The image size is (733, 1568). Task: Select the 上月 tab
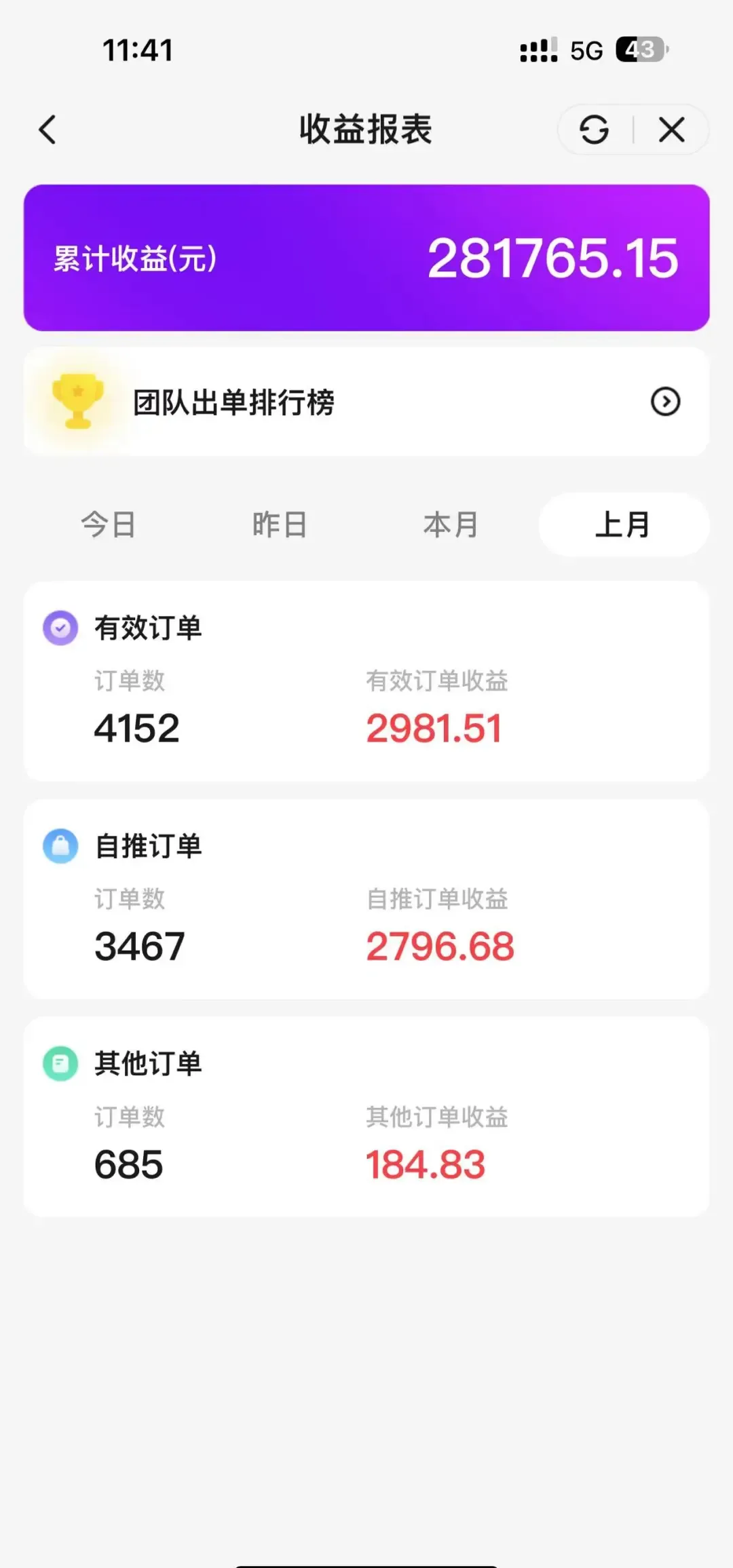623,524
